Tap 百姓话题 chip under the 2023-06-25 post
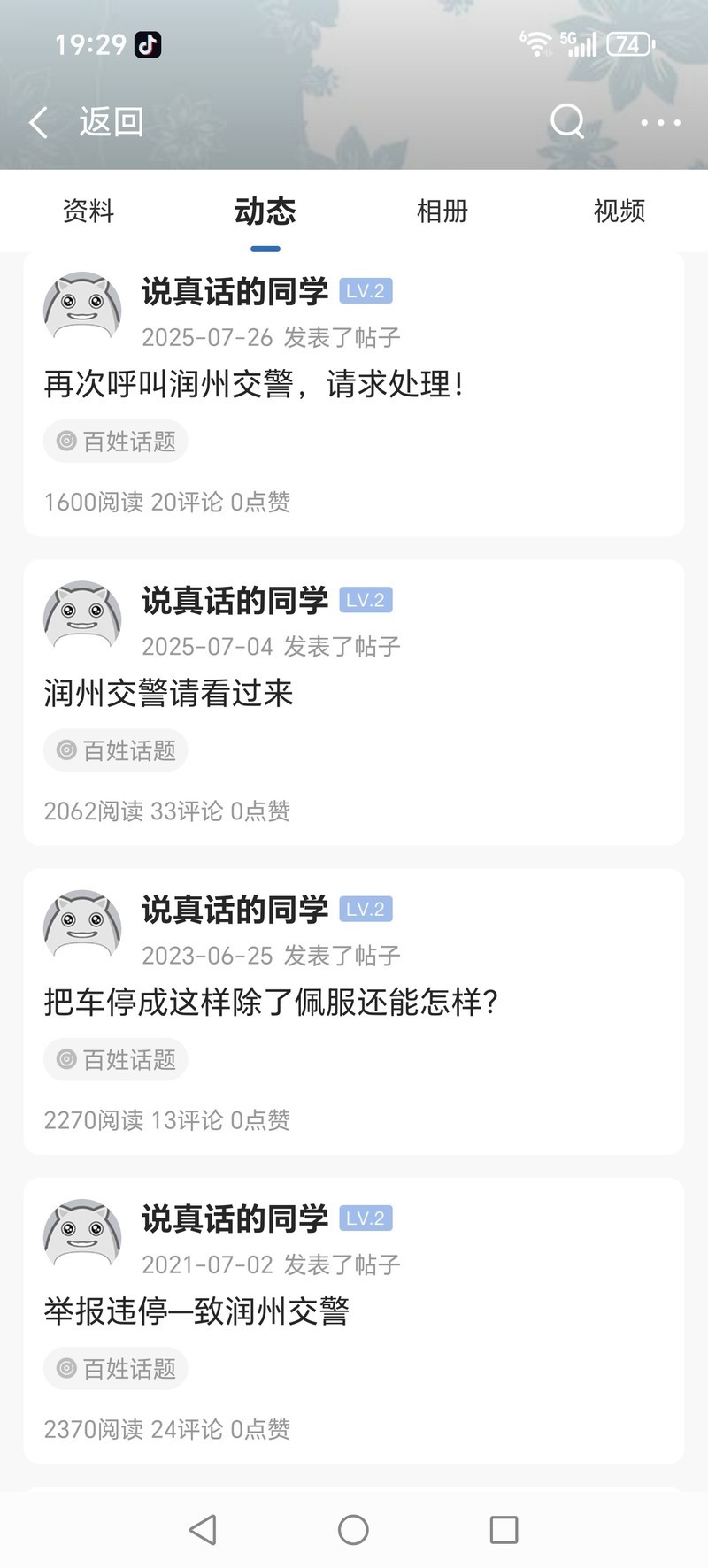 pos(116,1059)
